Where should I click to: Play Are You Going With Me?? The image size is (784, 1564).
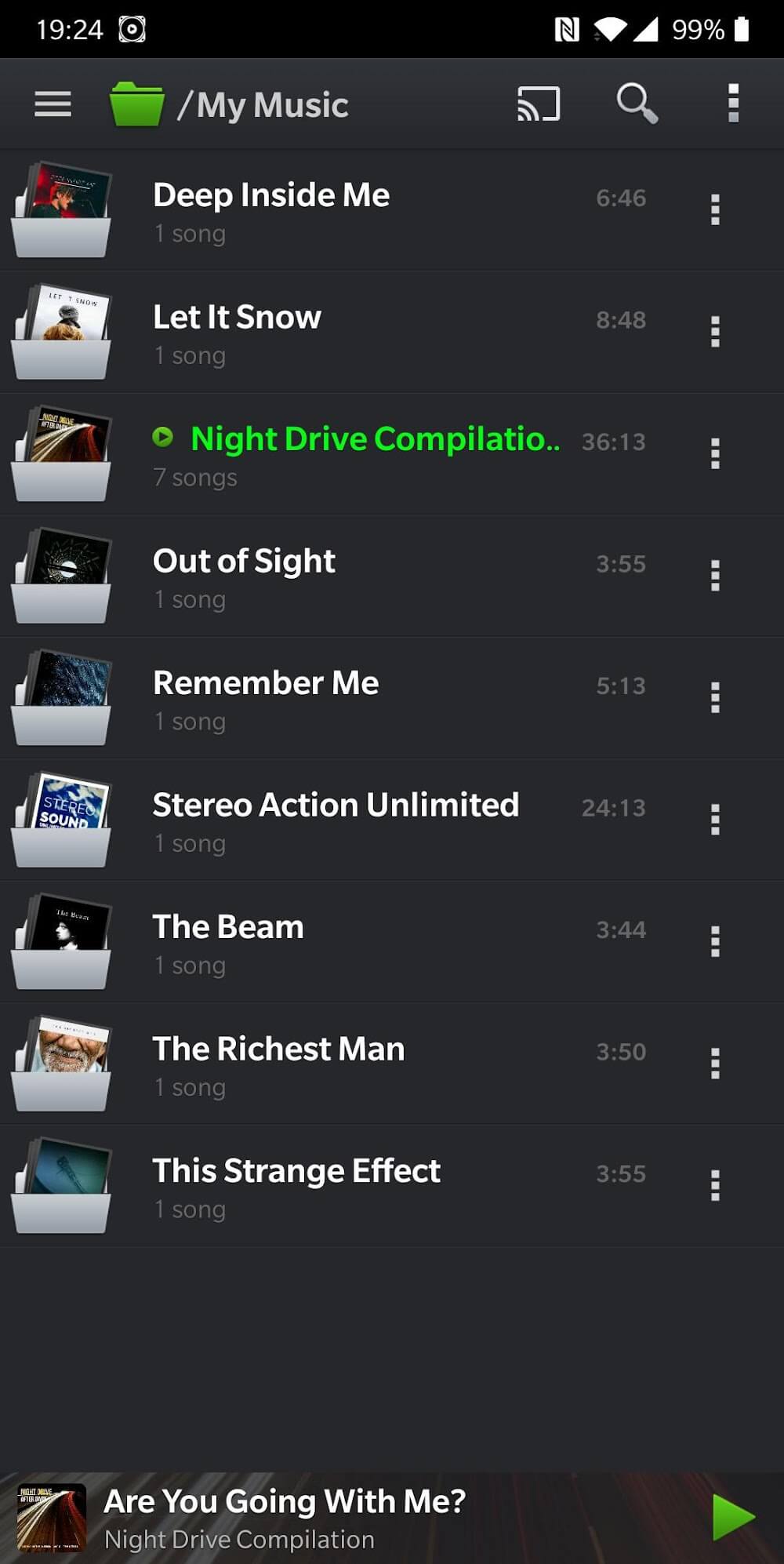733,1517
